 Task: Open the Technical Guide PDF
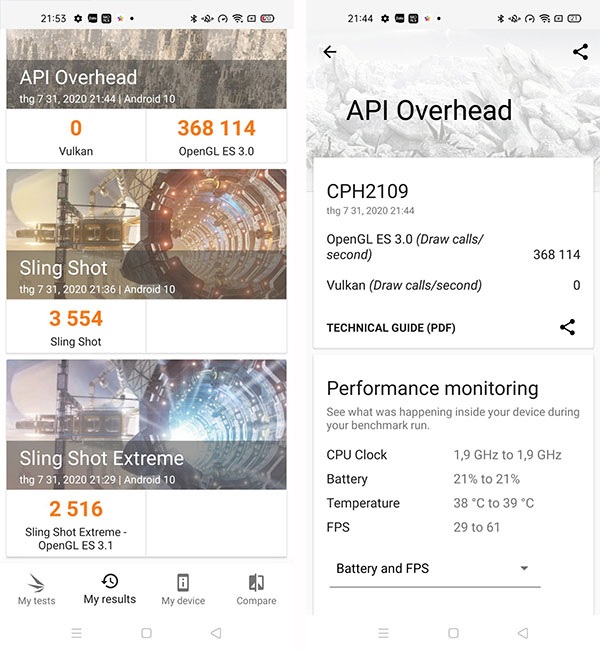(391, 327)
